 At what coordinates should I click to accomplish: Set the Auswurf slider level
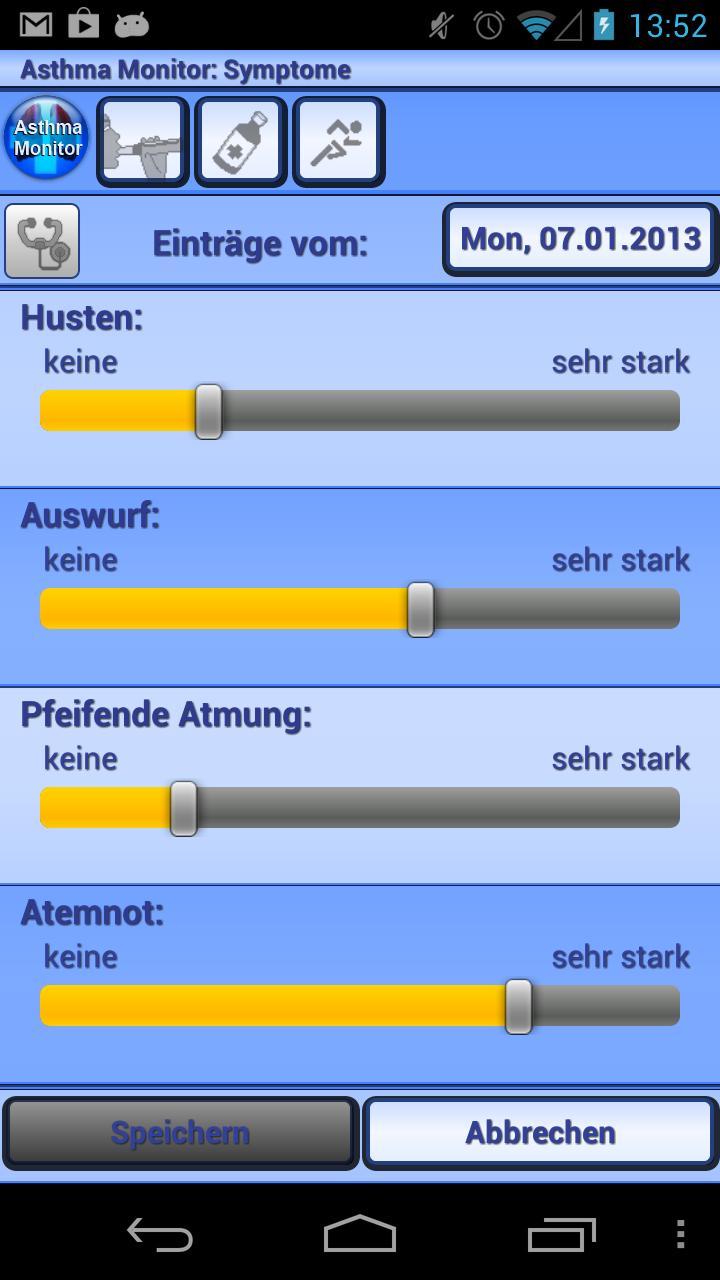coord(420,609)
